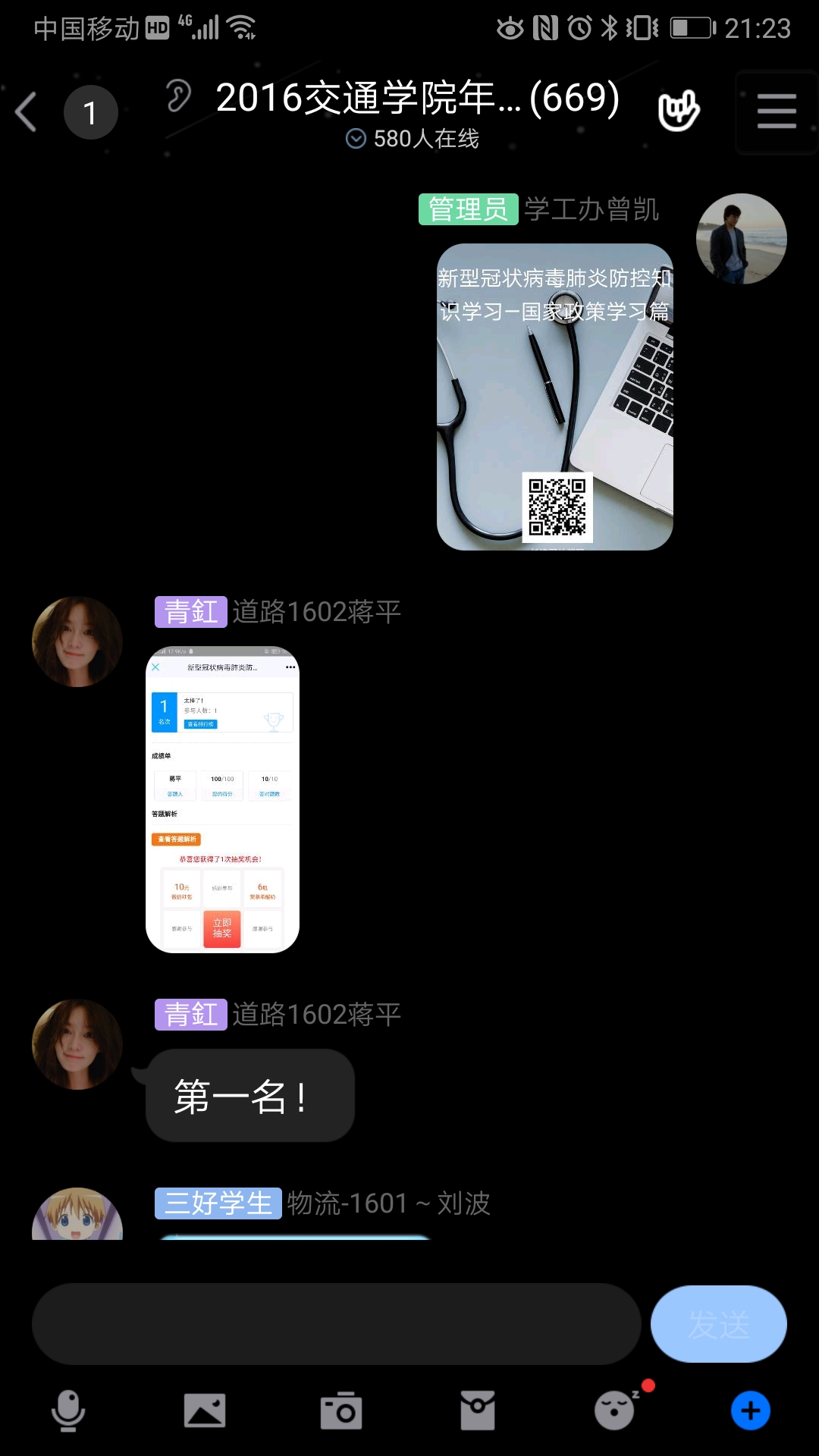Open the emoji sticker panel
This screenshot has height=1456, width=819.
[614, 1410]
